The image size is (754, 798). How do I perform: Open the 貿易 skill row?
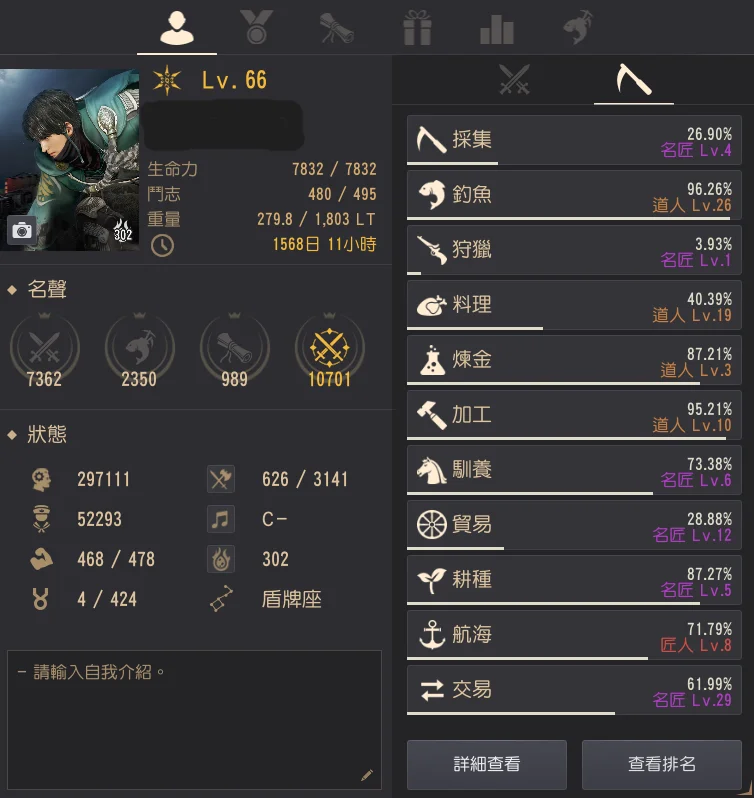point(574,525)
